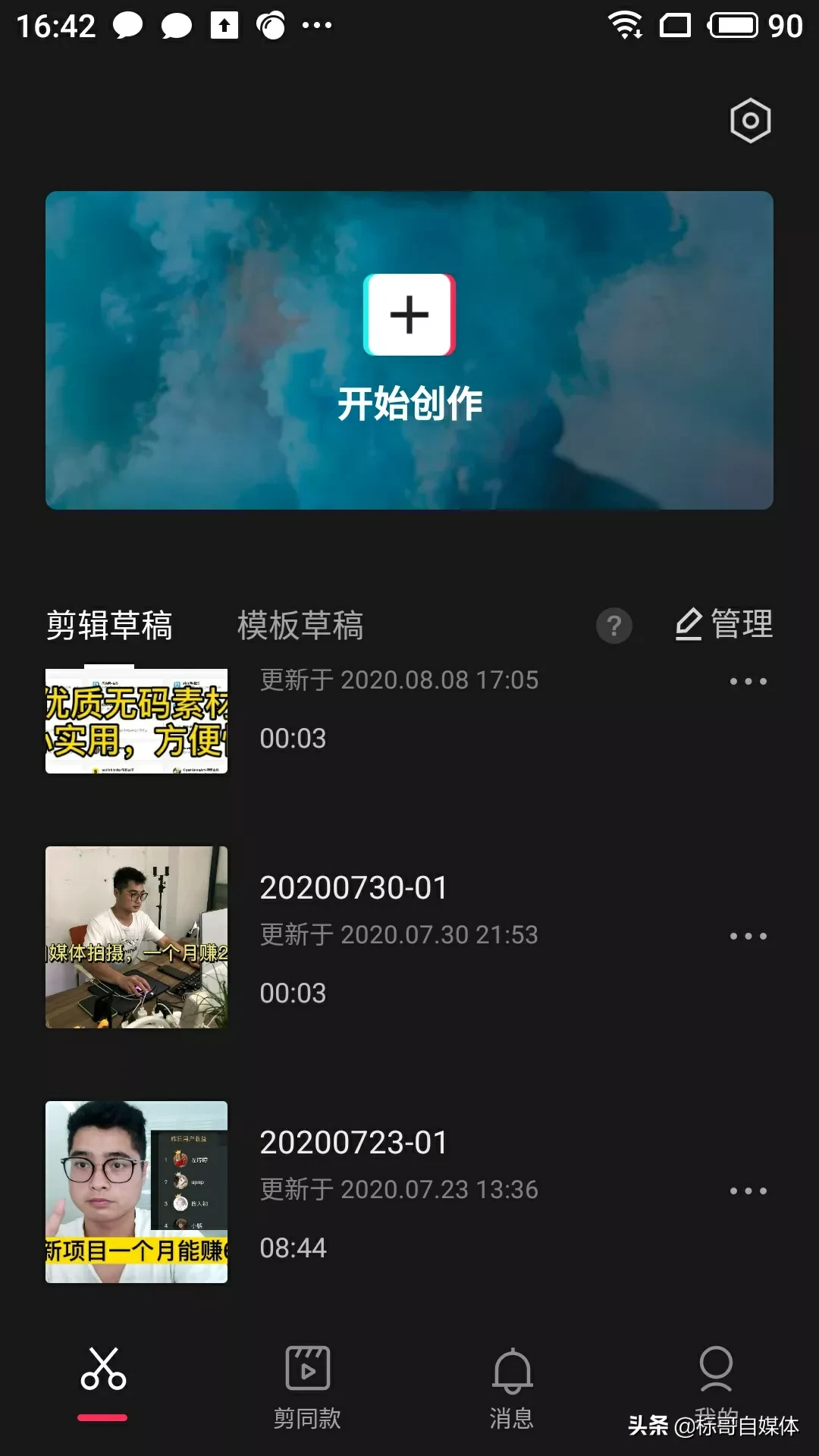
Task: Expand options for the top 优质无码素材 draft
Action: pyautogui.click(x=749, y=680)
